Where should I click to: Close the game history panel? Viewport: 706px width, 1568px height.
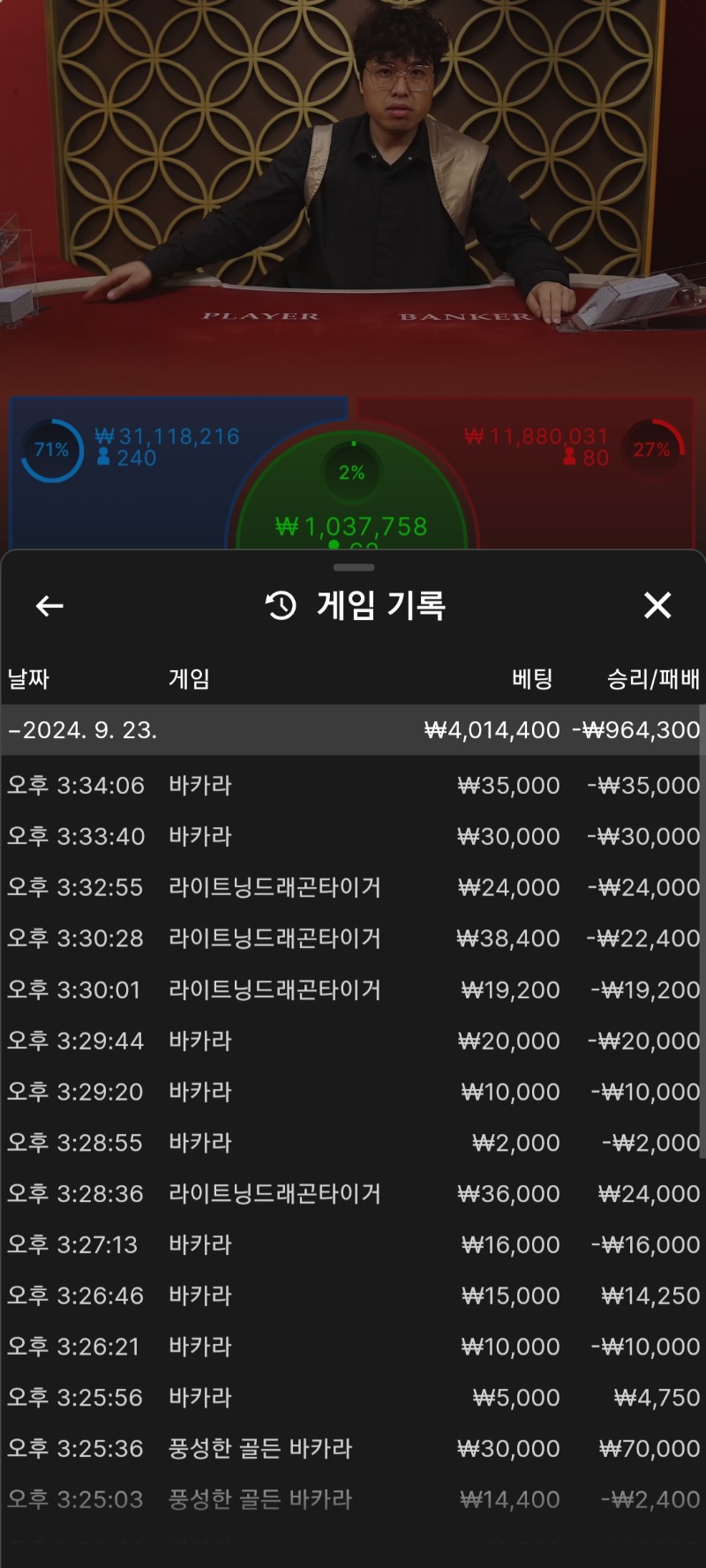pos(657,606)
